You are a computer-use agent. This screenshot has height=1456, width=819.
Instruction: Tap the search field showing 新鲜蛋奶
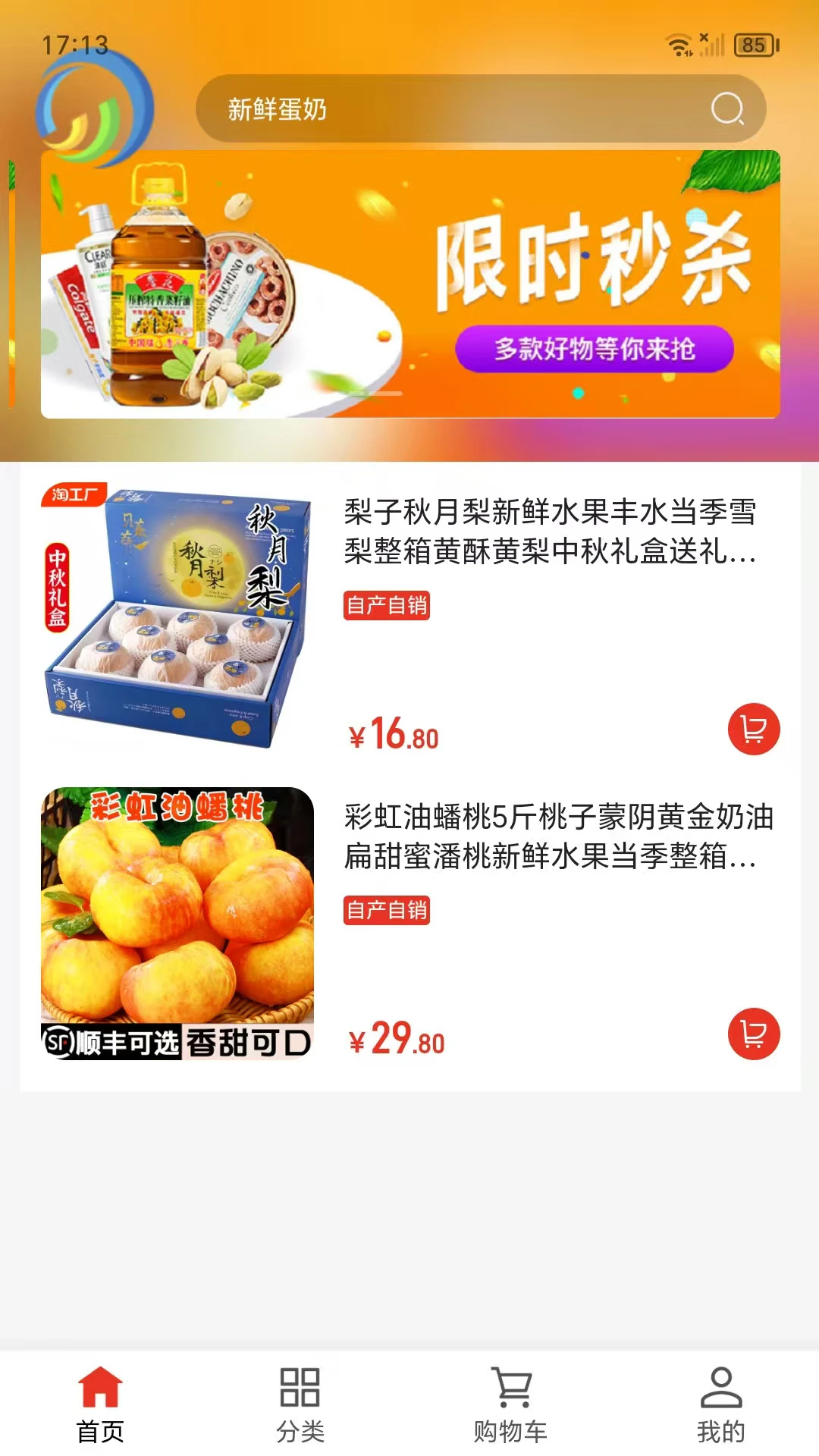[455, 108]
